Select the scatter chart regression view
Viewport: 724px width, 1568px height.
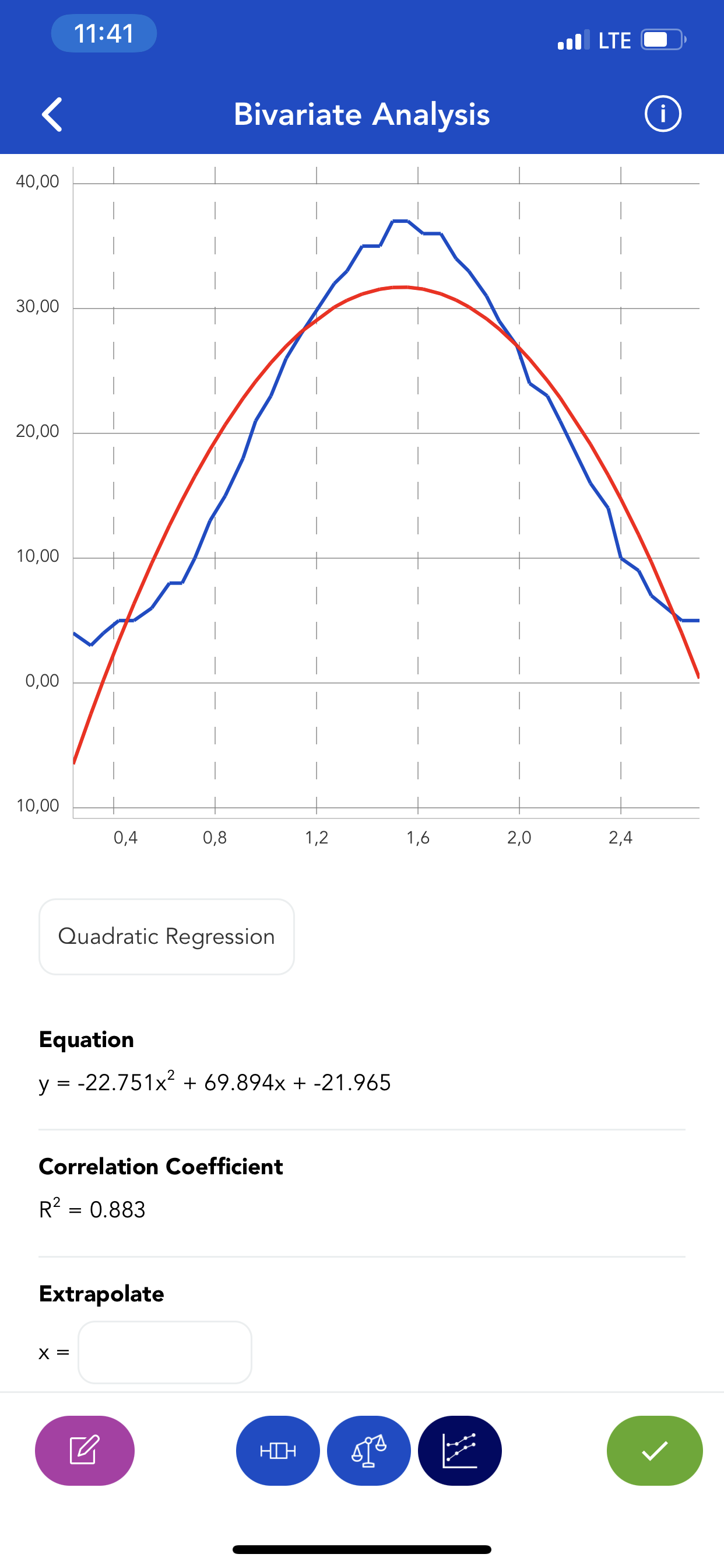click(x=459, y=1451)
